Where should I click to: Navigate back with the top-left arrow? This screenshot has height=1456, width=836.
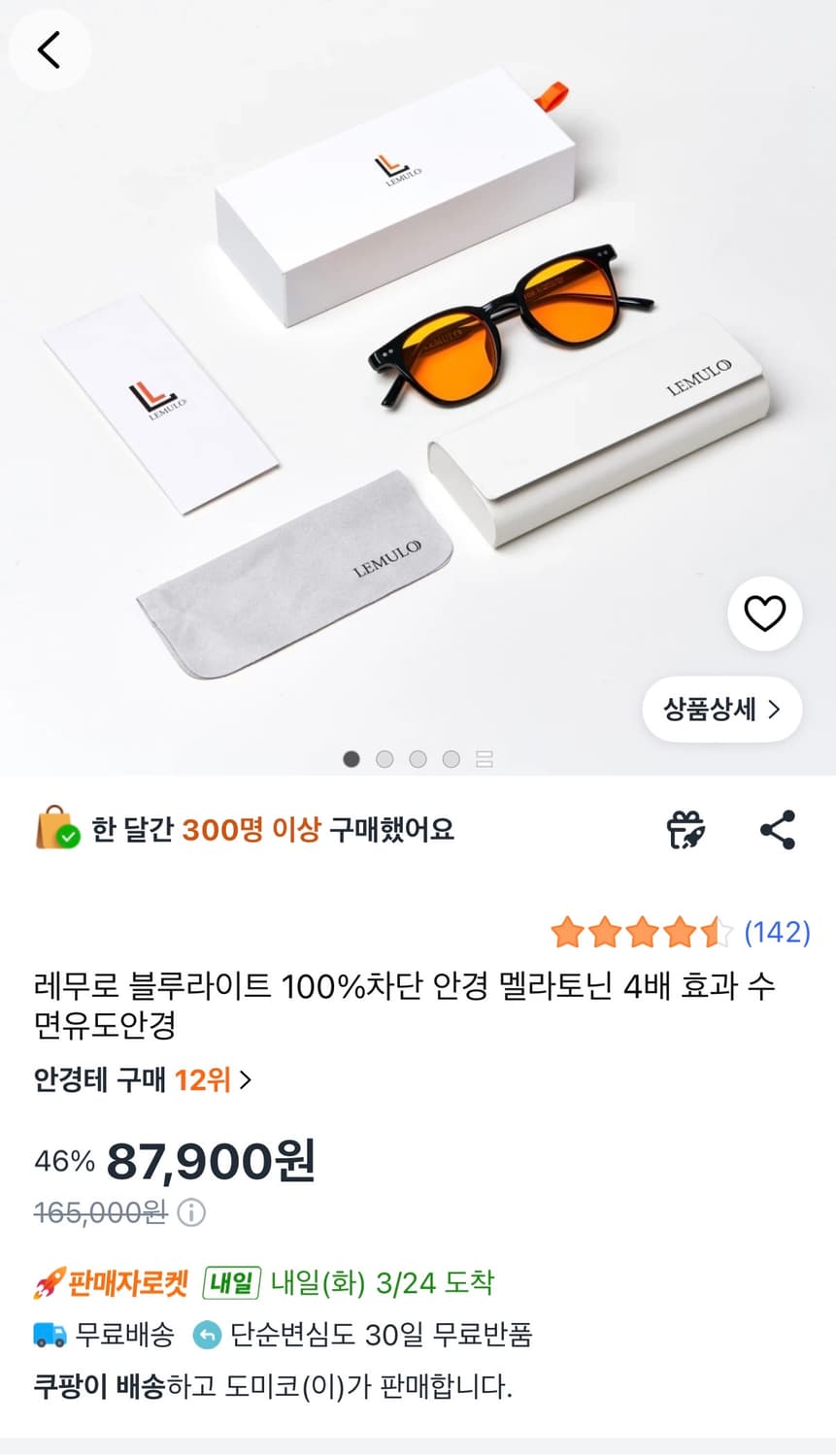(50, 50)
